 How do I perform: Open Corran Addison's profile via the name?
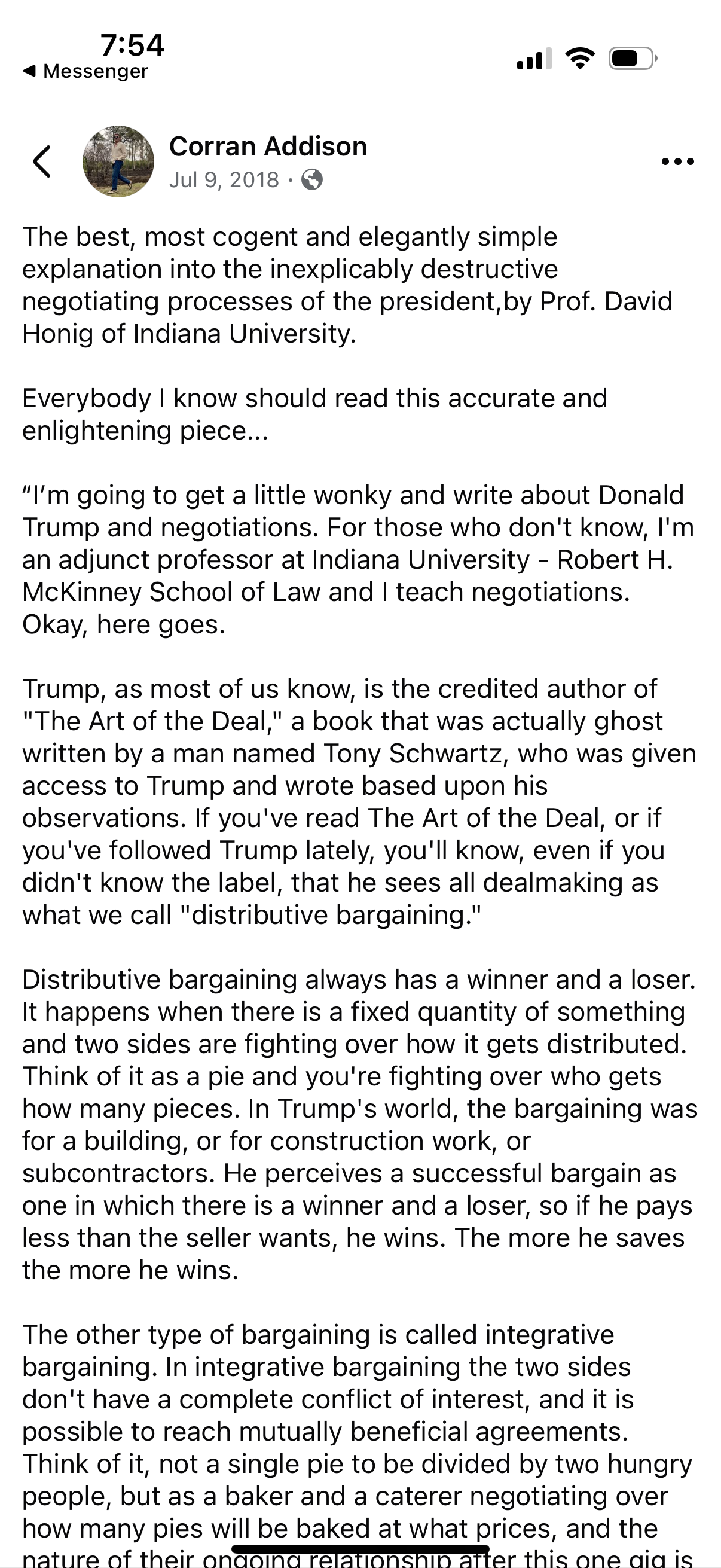268,147
